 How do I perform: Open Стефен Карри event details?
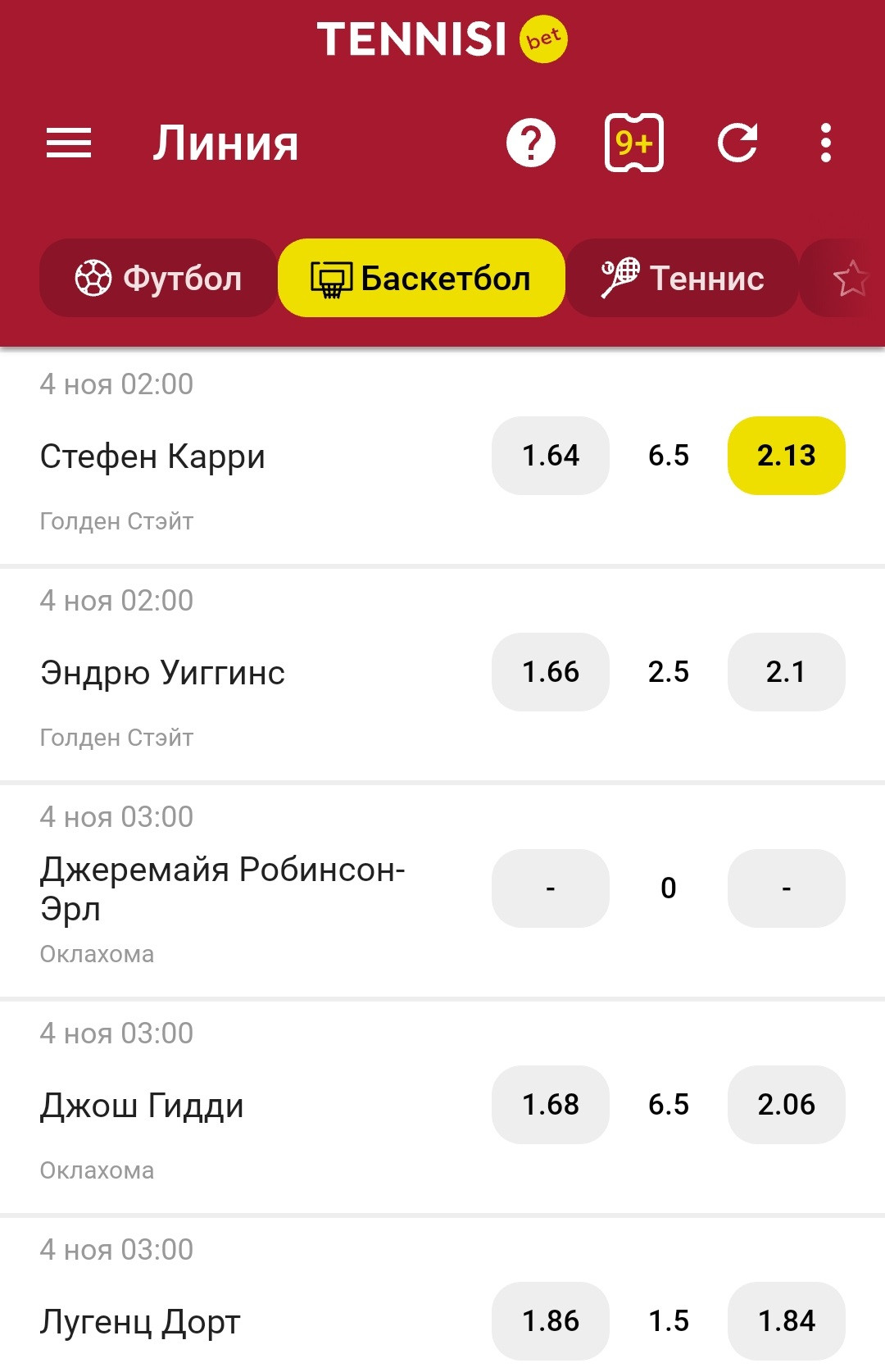[153, 457]
